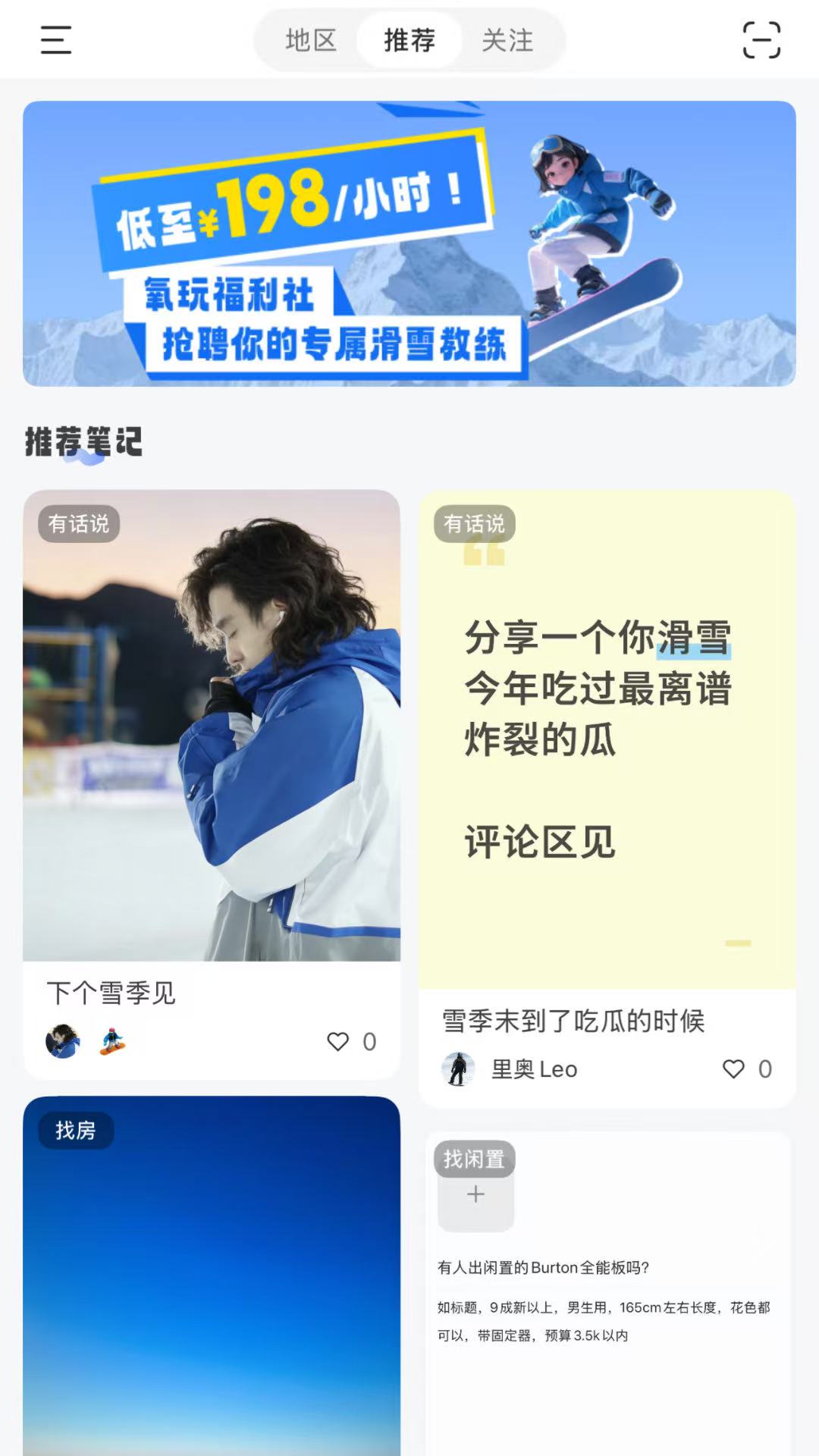This screenshot has height=1456, width=819.
Task: Switch to the 关注 tab
Action: click(x=507, y=40)
